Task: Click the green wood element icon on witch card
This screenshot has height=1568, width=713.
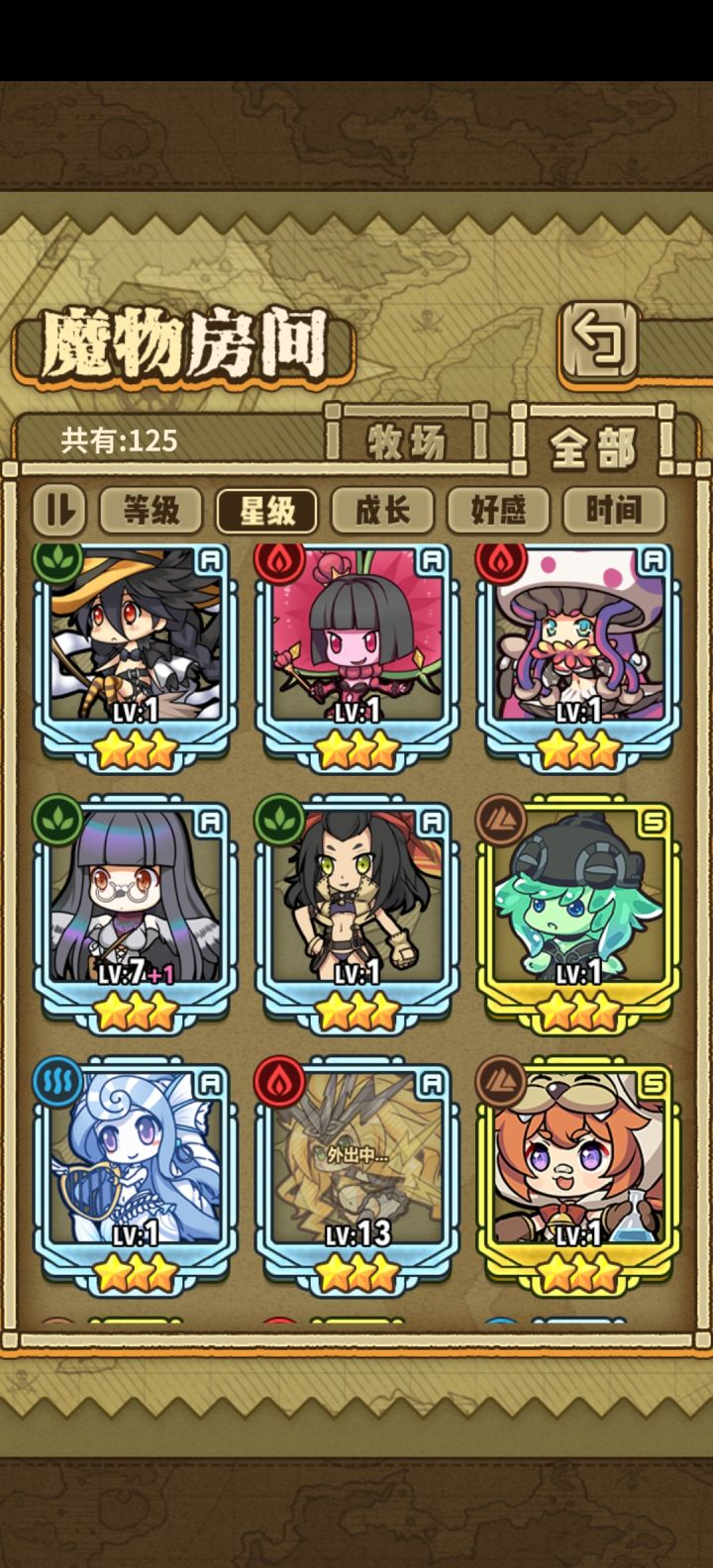Action: click(x=57, y=561)
